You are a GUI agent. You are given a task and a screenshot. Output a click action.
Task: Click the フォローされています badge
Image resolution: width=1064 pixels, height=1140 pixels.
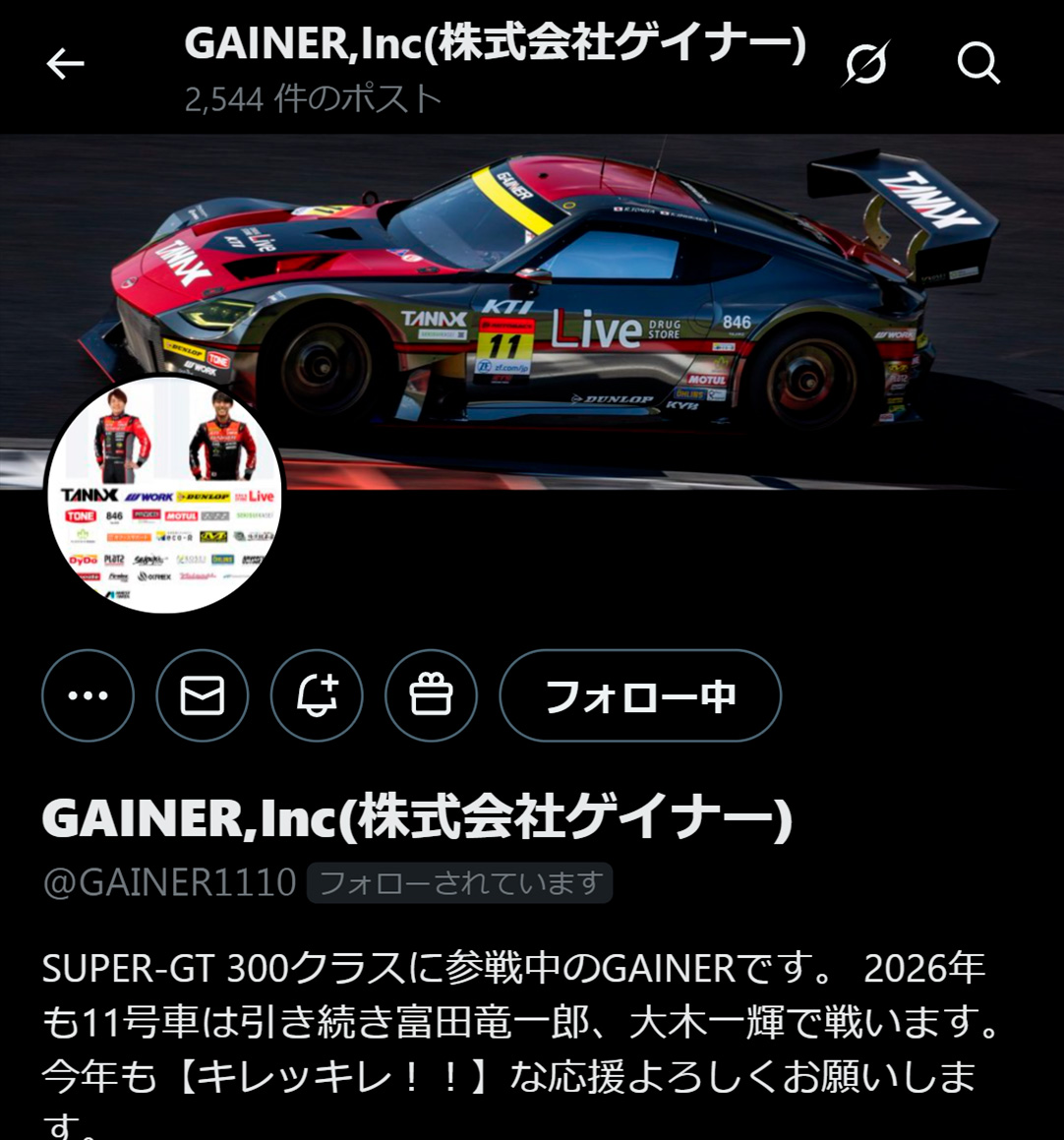[460, 884]
